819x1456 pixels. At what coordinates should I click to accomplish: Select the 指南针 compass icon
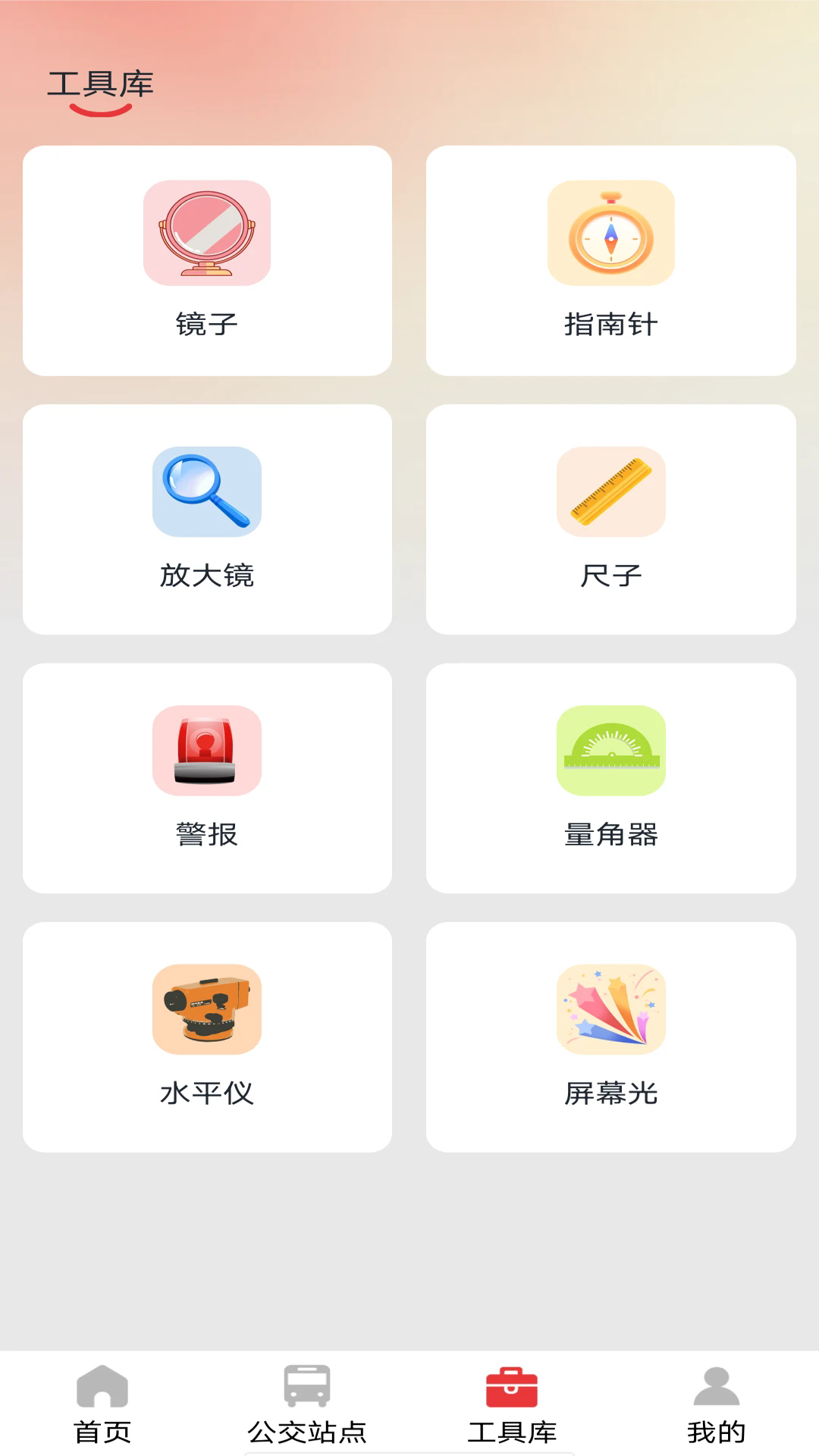click(610, 233)
